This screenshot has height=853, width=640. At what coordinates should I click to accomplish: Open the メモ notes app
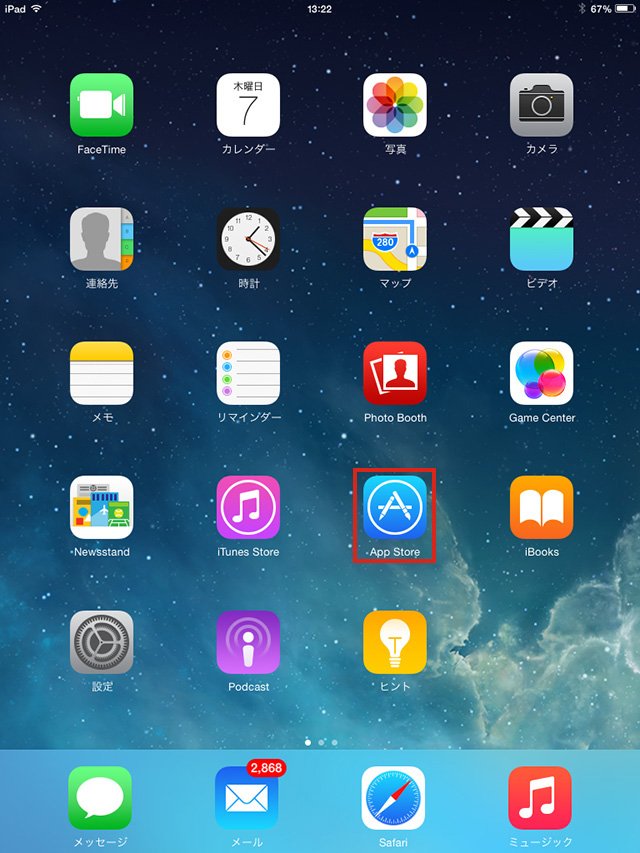(x=101, y=373)
